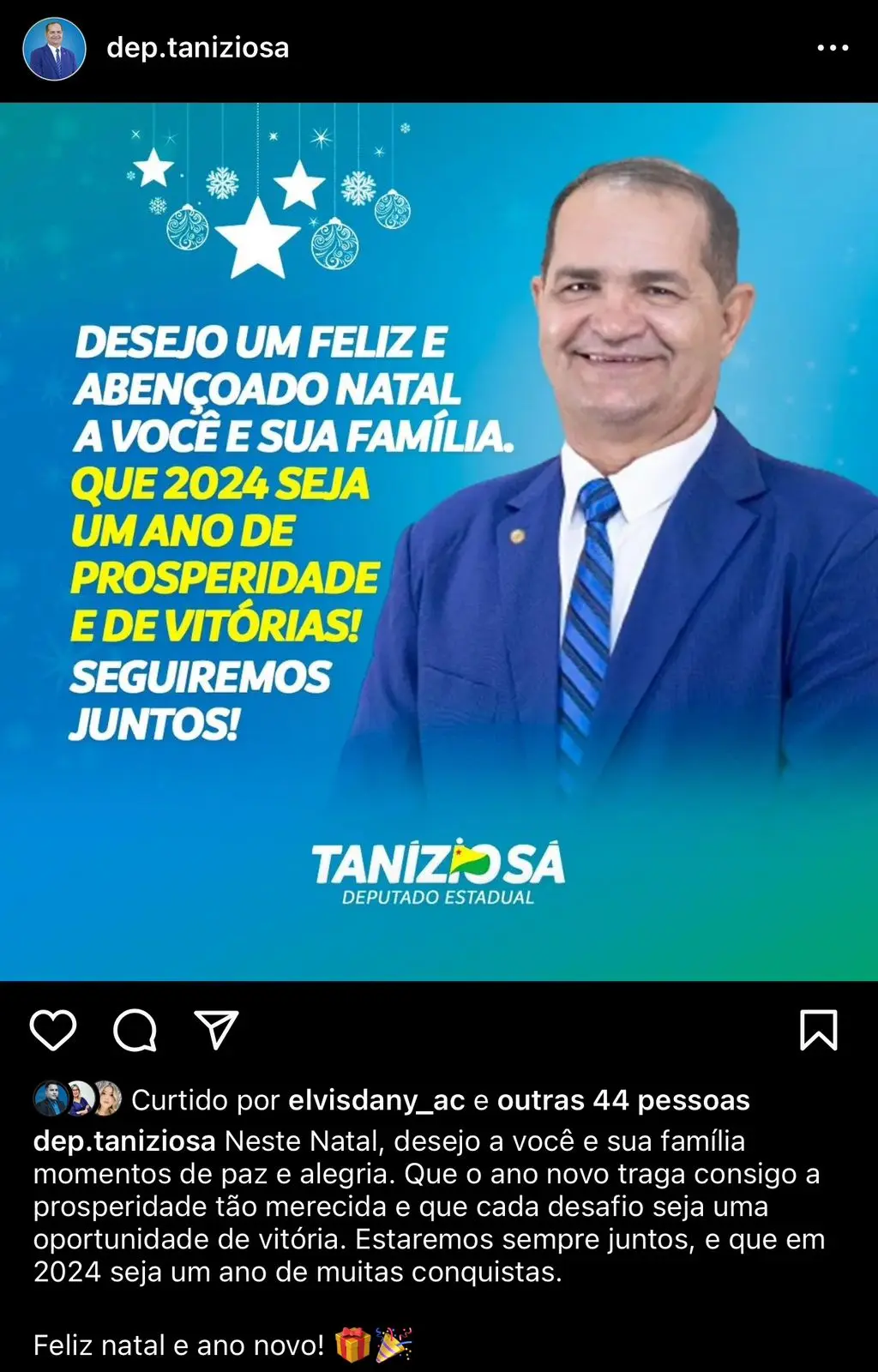Save the post with the bookmark icon

click(818, 1029)
